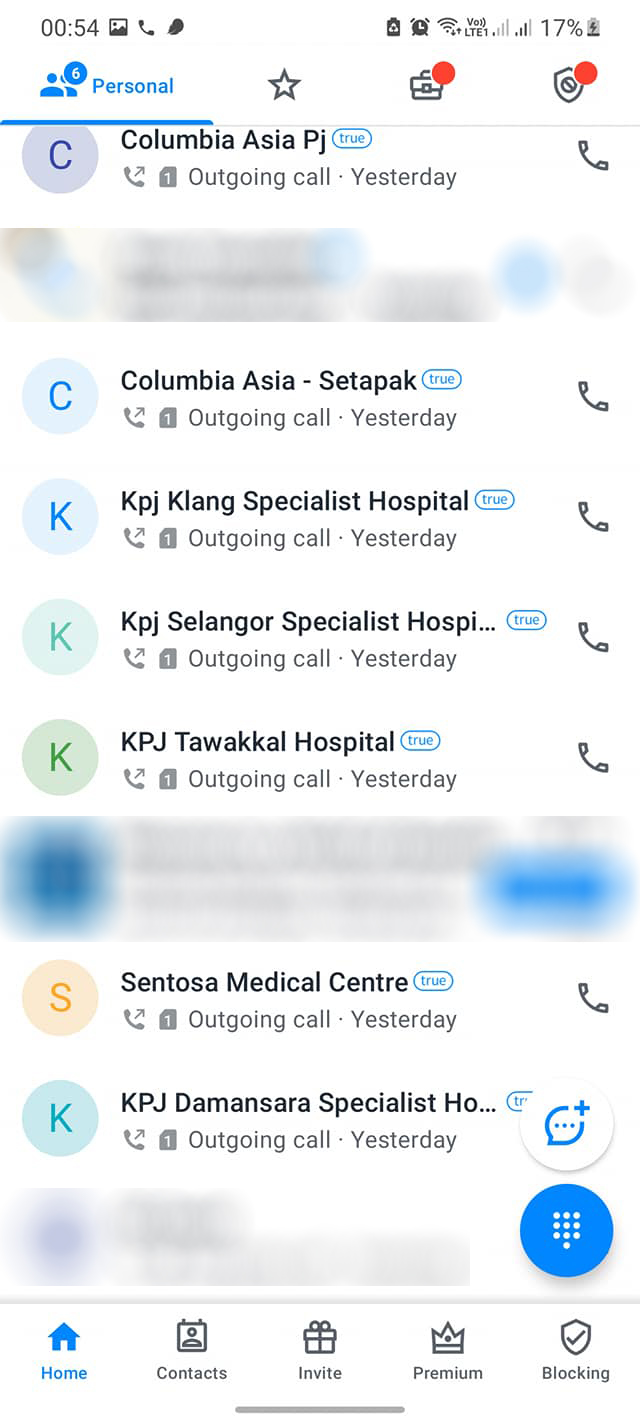Switch to the Personal tab

[x=107, y=86]
